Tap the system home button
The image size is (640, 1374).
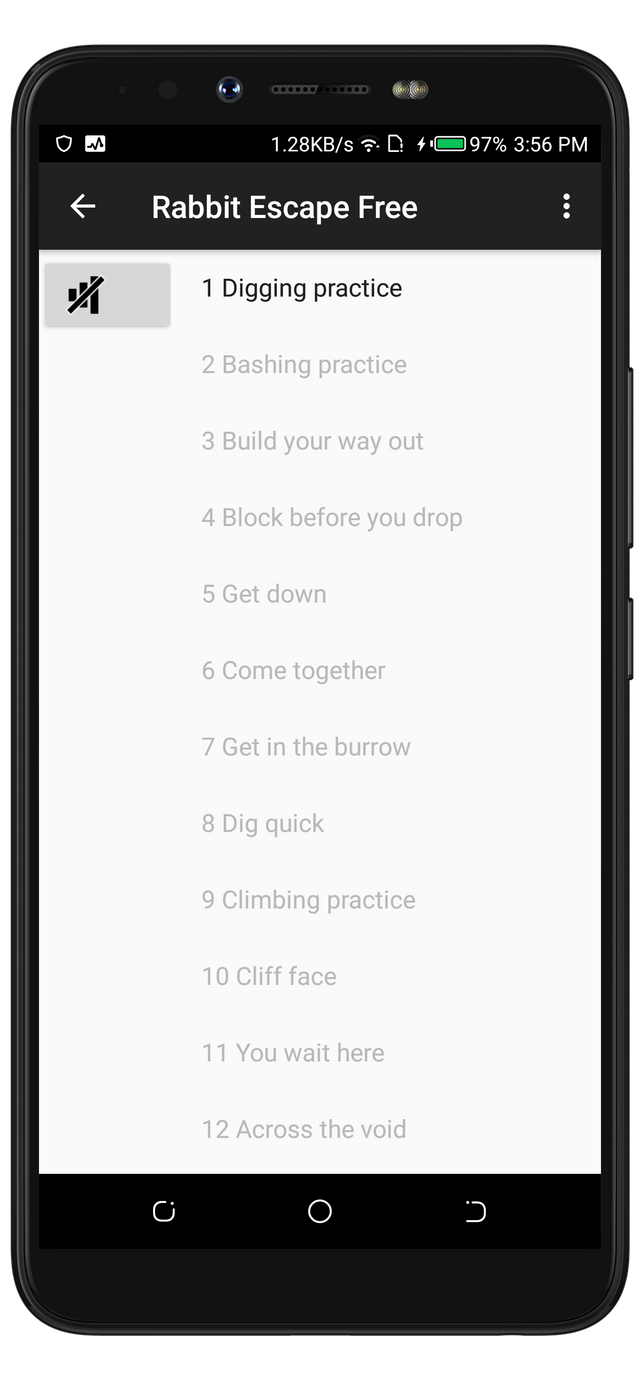[320, 1212]
